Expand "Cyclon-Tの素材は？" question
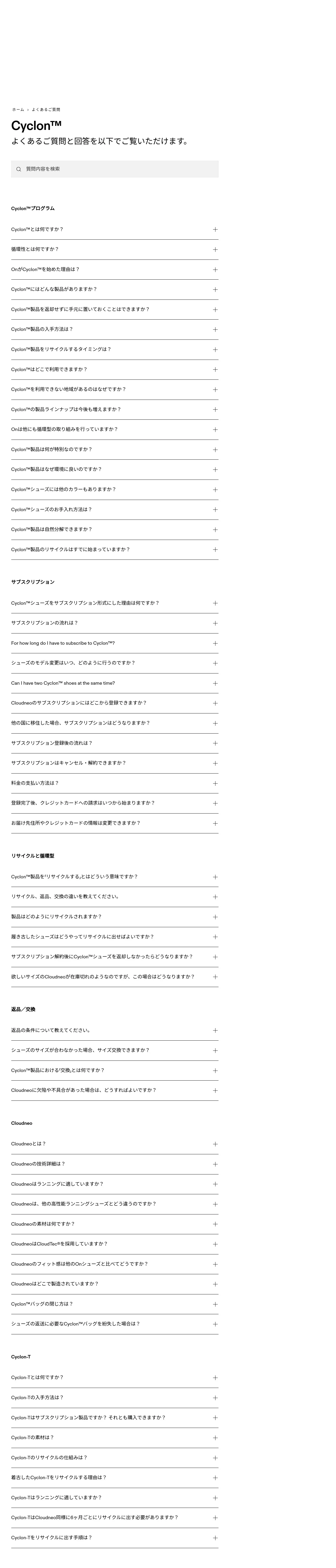336x1568 pixels. [115, 1438]
